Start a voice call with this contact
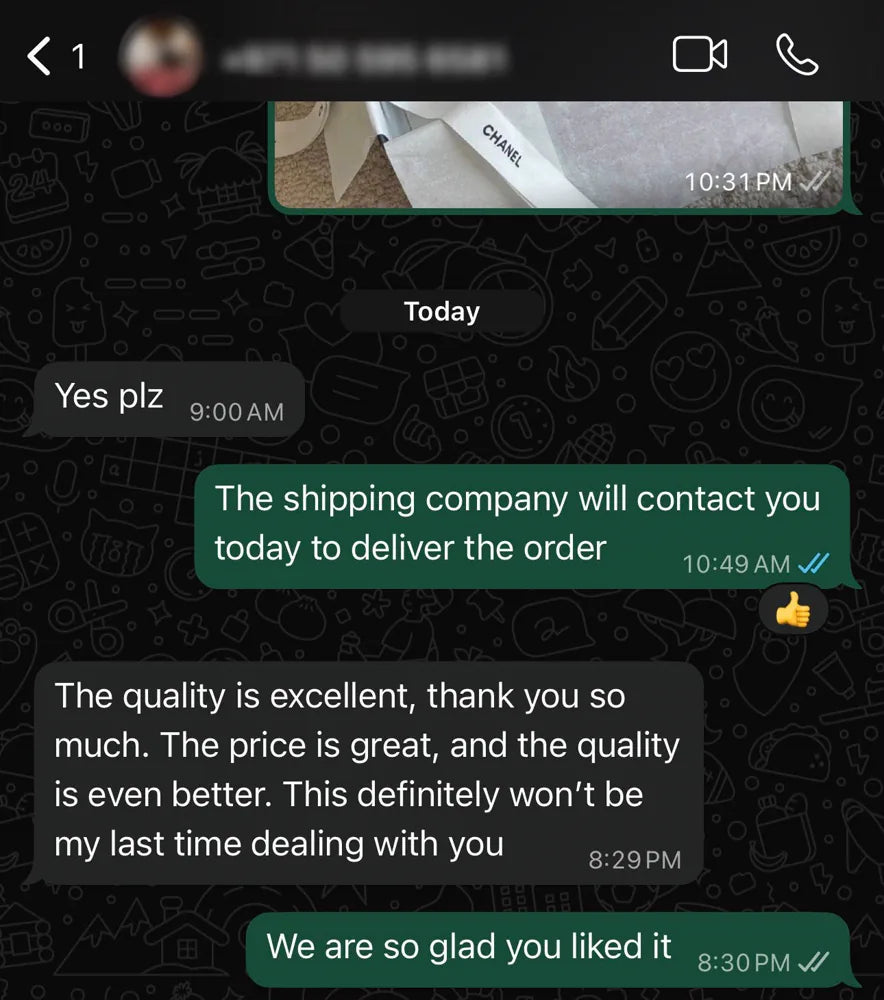 click(x=797, y=55)
